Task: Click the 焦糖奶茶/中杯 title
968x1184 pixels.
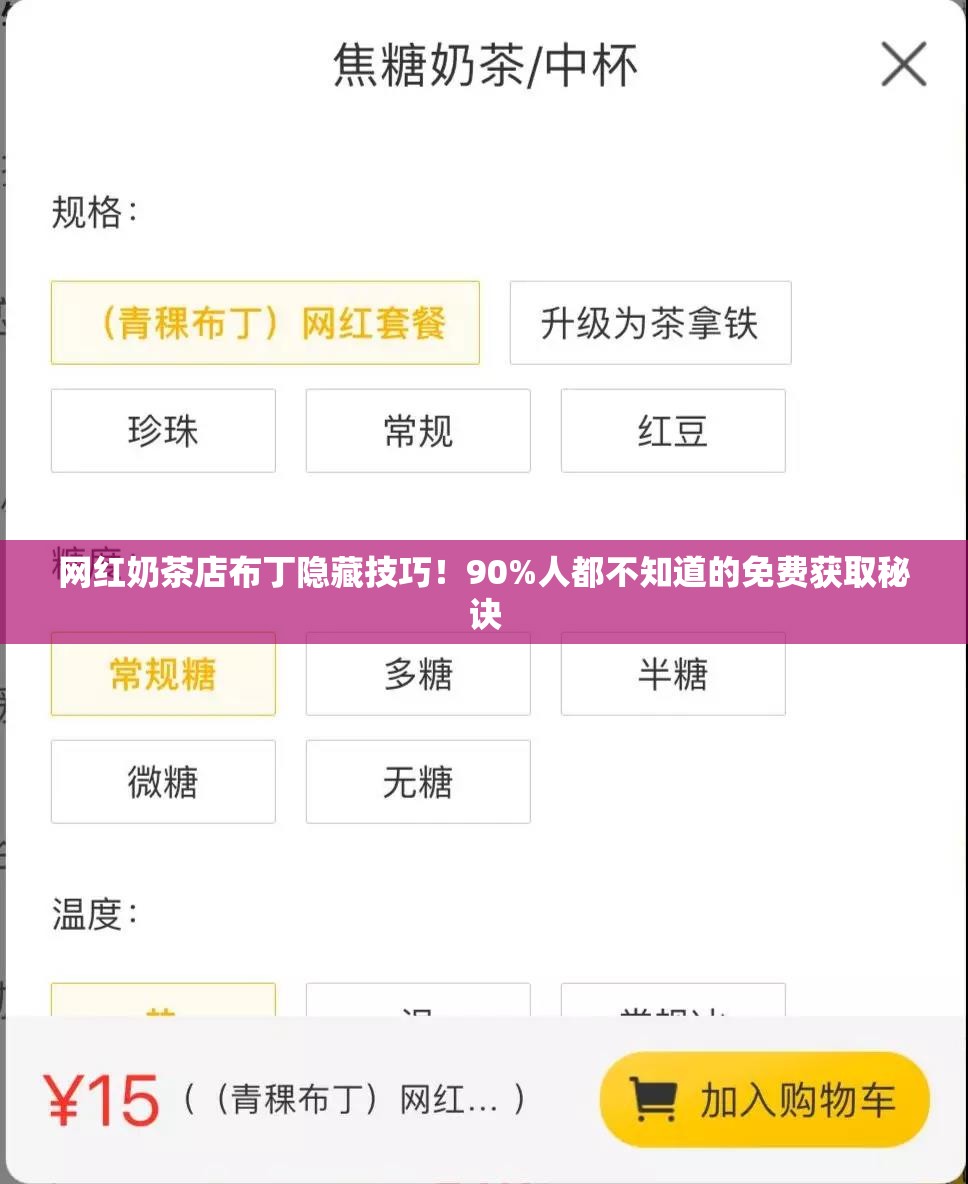Action: pyautogui.click(x=484, y=66)
